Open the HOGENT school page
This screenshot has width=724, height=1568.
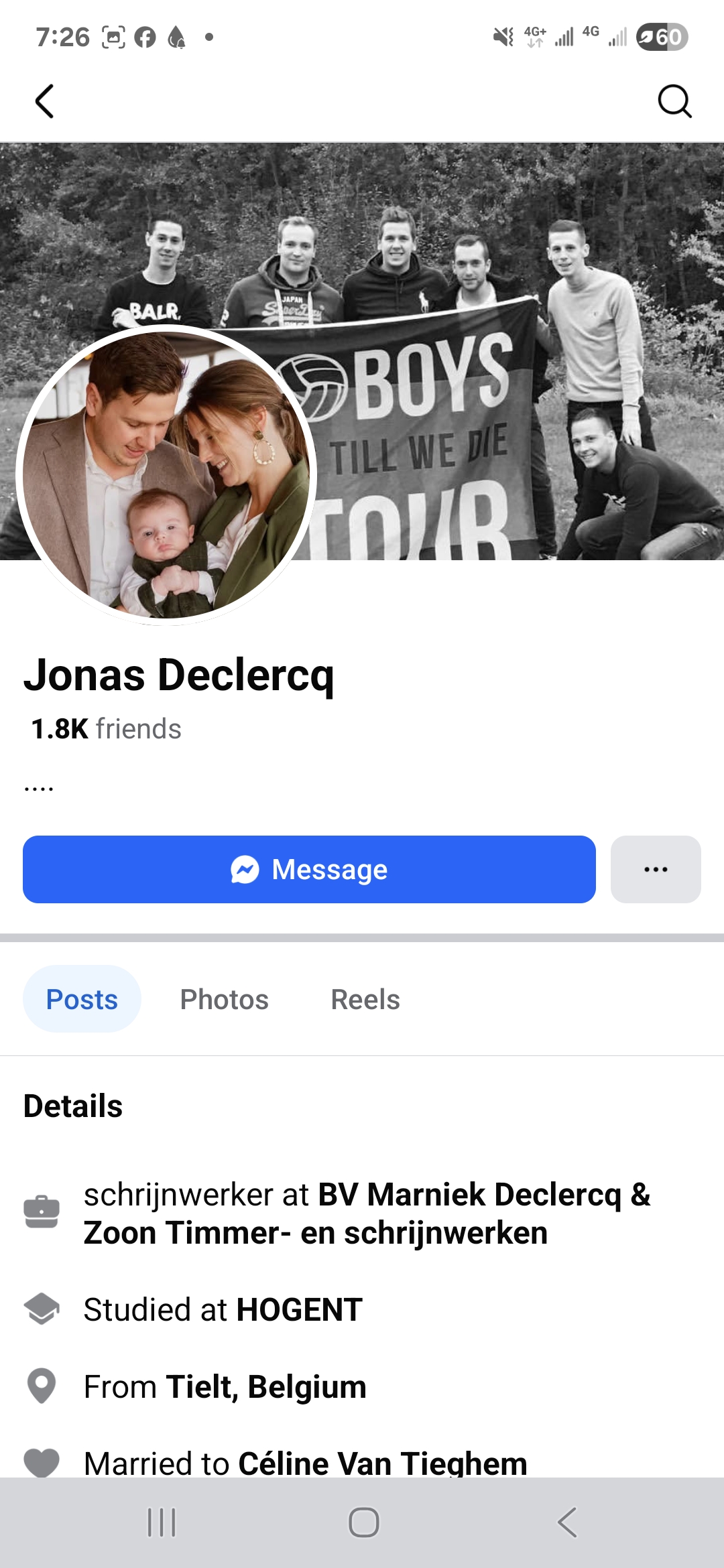[299, 1309]
